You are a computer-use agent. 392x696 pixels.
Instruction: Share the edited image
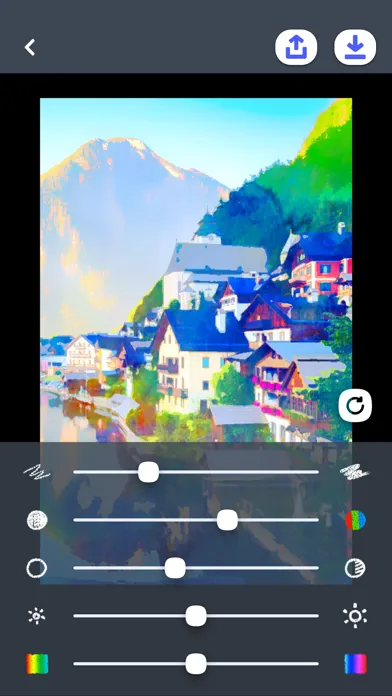click(296, 47)
